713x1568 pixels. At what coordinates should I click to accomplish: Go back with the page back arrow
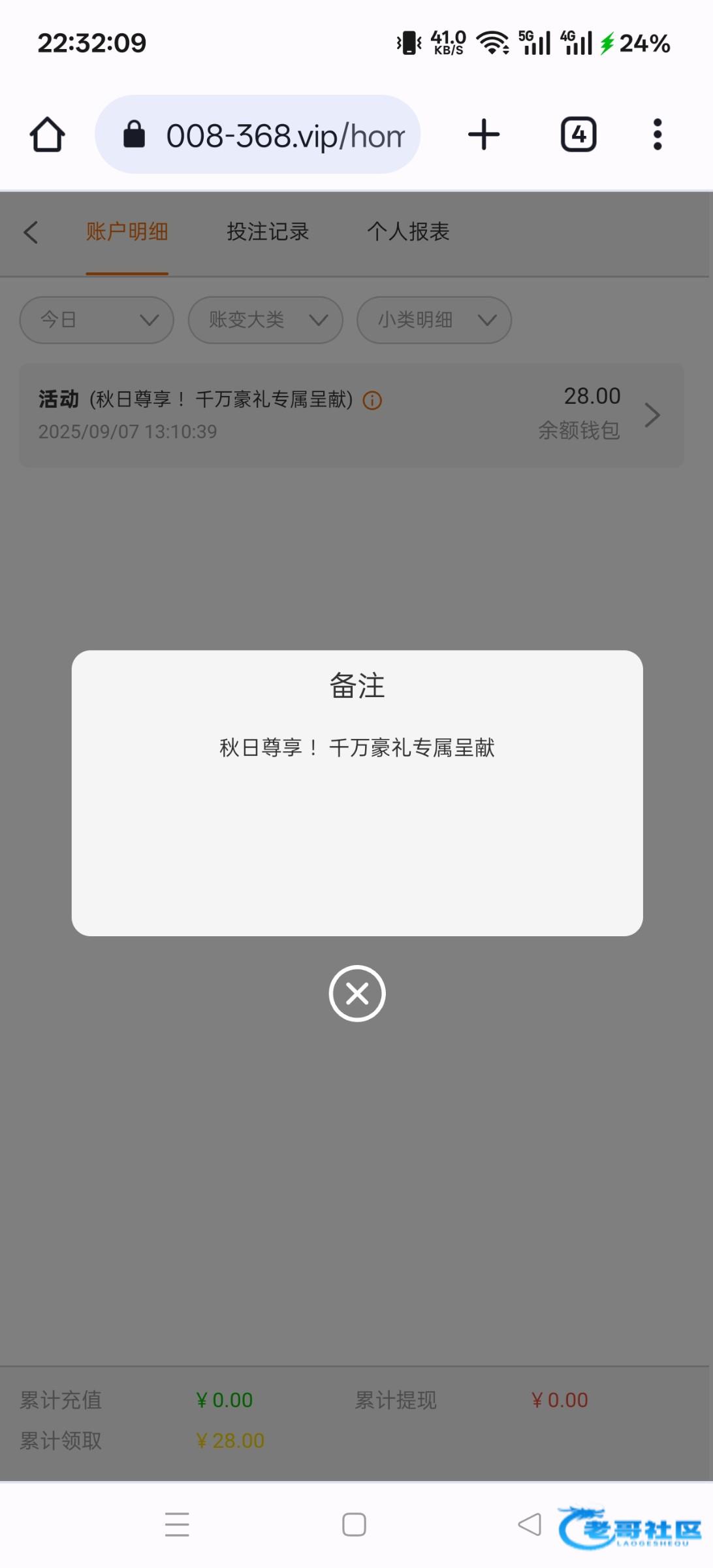[31, 232]
